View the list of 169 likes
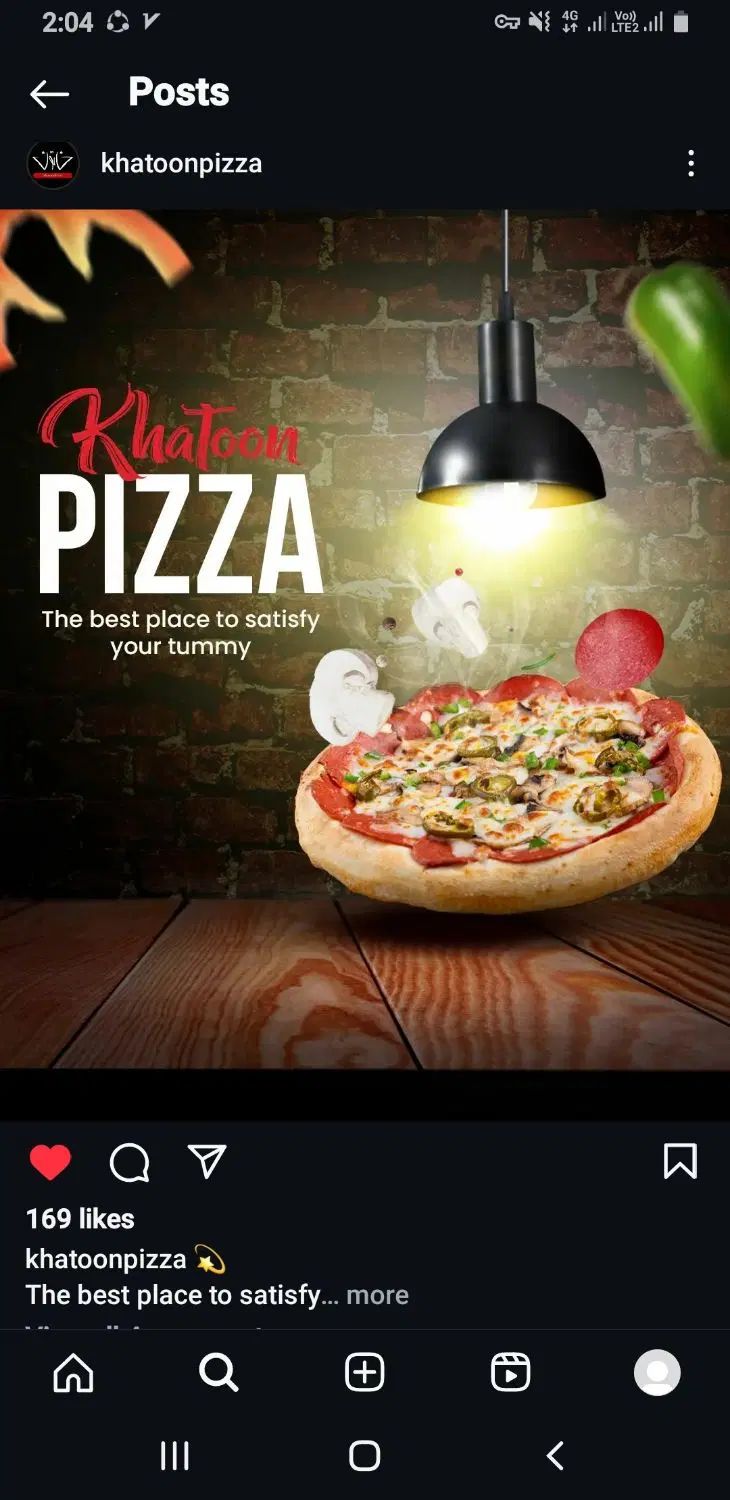 (x=80, y=1218)
